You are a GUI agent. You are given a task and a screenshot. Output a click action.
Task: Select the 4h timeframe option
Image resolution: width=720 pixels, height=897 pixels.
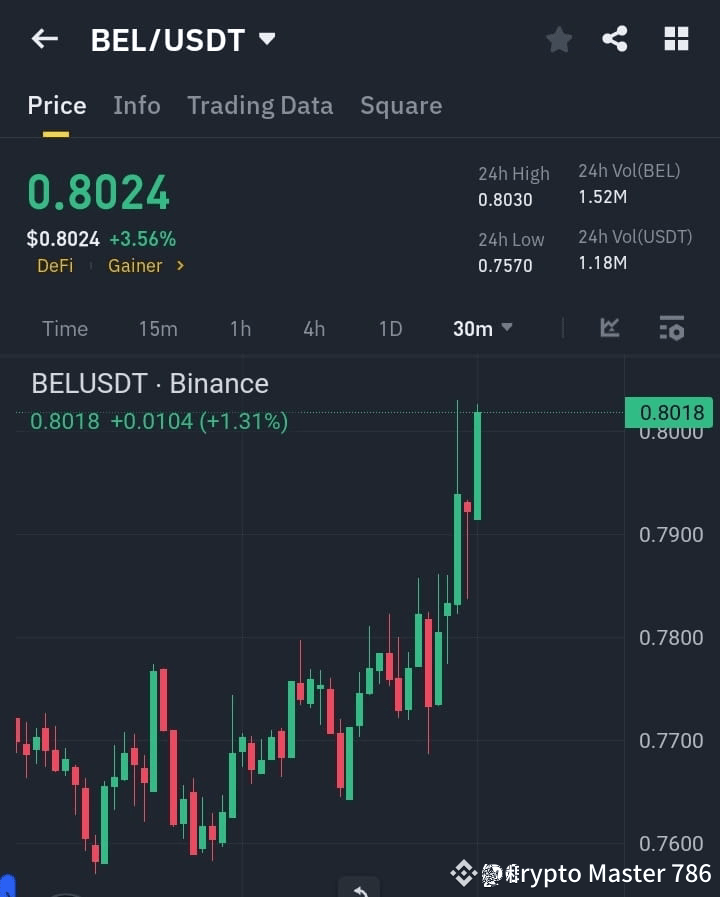coord(313,328)
